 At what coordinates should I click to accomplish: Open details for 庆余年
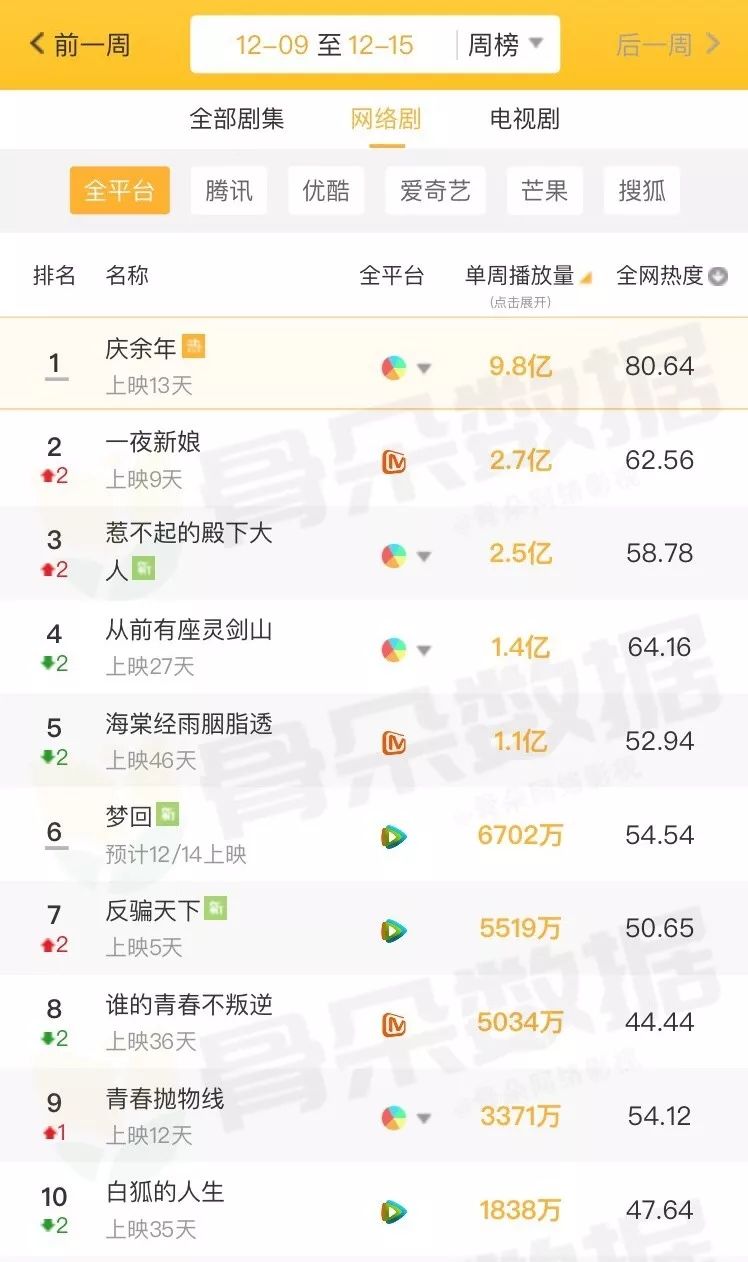click(141, 348)
